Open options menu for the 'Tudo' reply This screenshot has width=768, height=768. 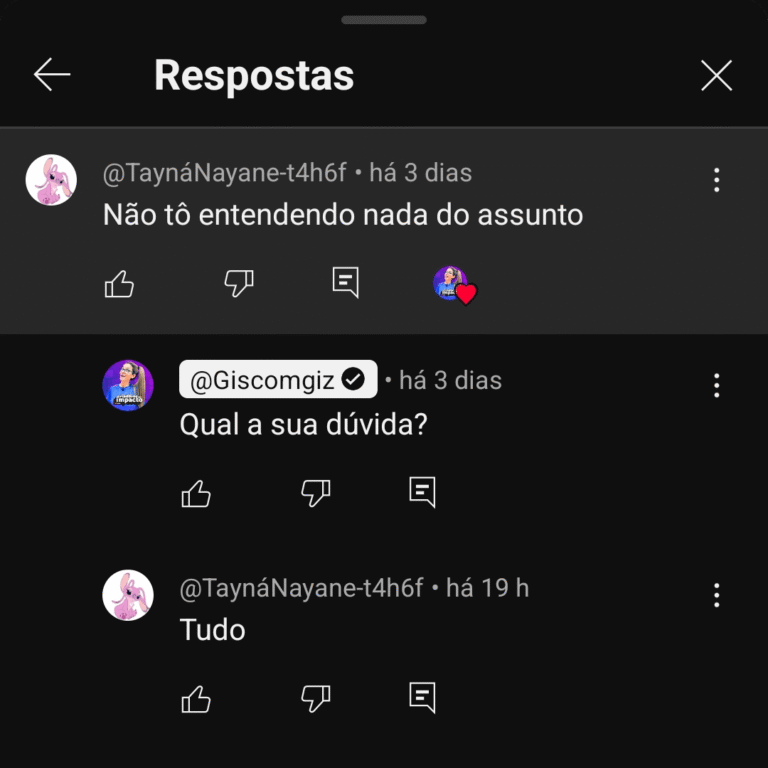coord(716,595)
